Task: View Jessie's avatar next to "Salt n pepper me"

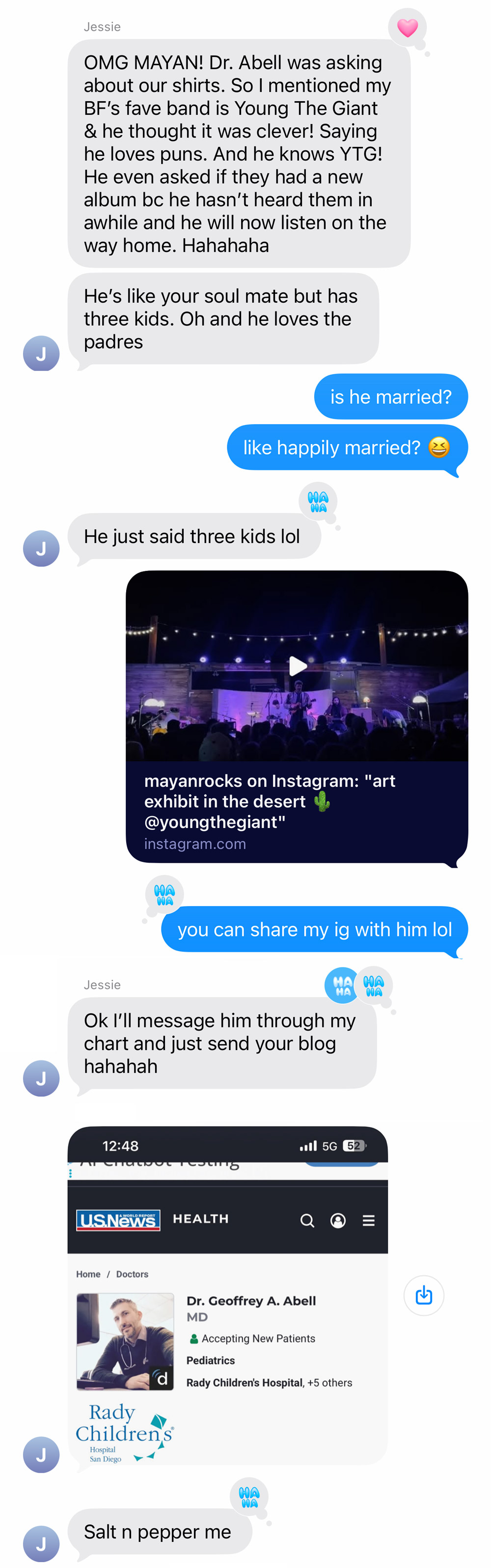Action: [41, 1542]
